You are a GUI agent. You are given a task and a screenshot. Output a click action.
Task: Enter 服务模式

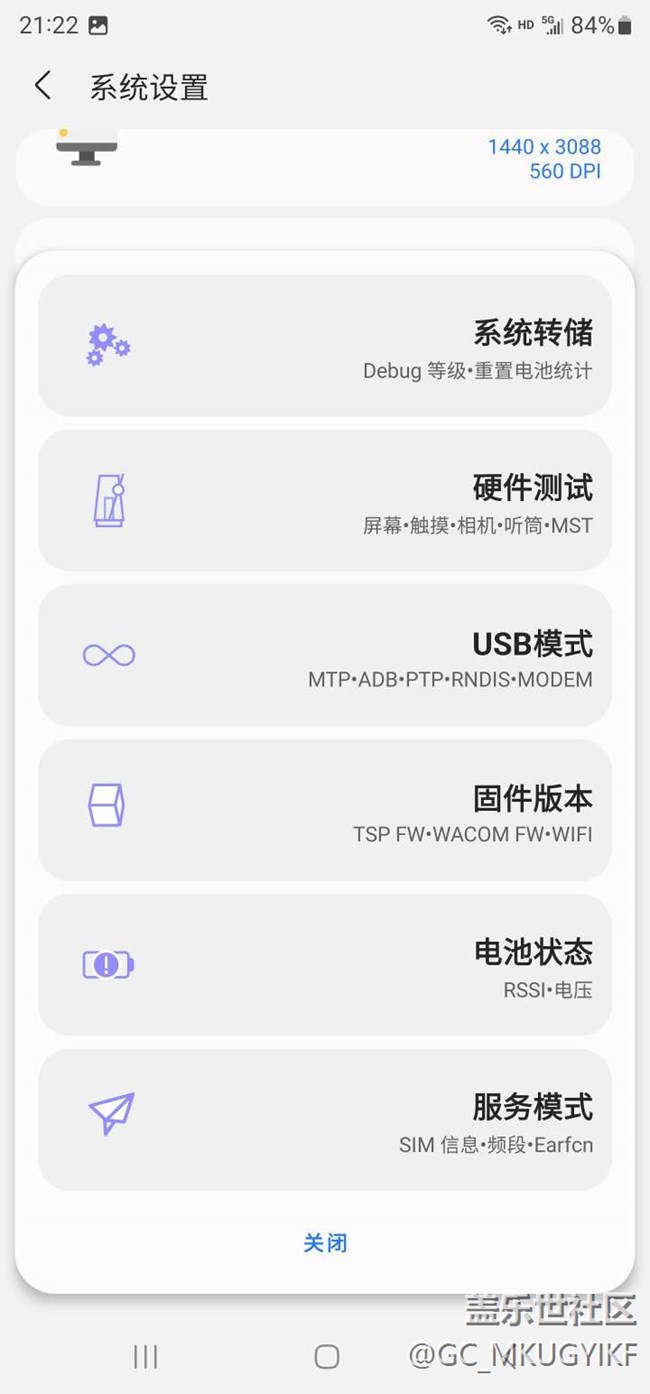pos(325,1119)
